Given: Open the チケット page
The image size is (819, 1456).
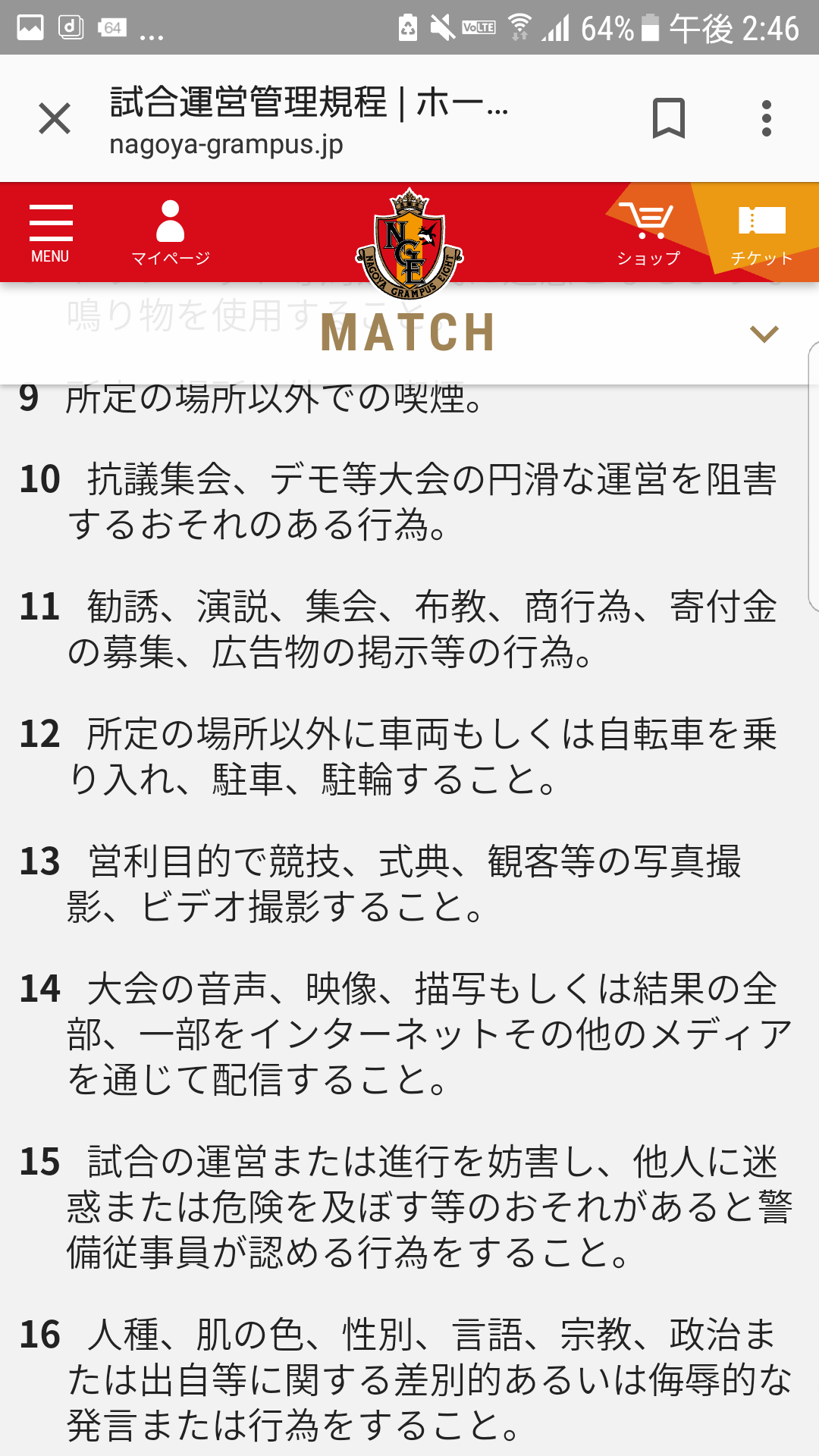Looking at the screenshot, I should coord(762,233).
